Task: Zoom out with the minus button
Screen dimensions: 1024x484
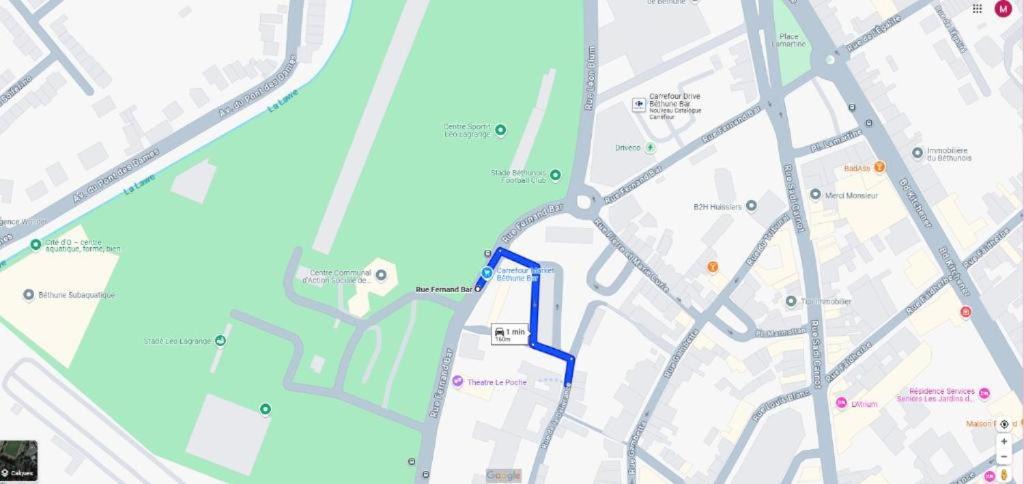Action: coord(1004,457)
